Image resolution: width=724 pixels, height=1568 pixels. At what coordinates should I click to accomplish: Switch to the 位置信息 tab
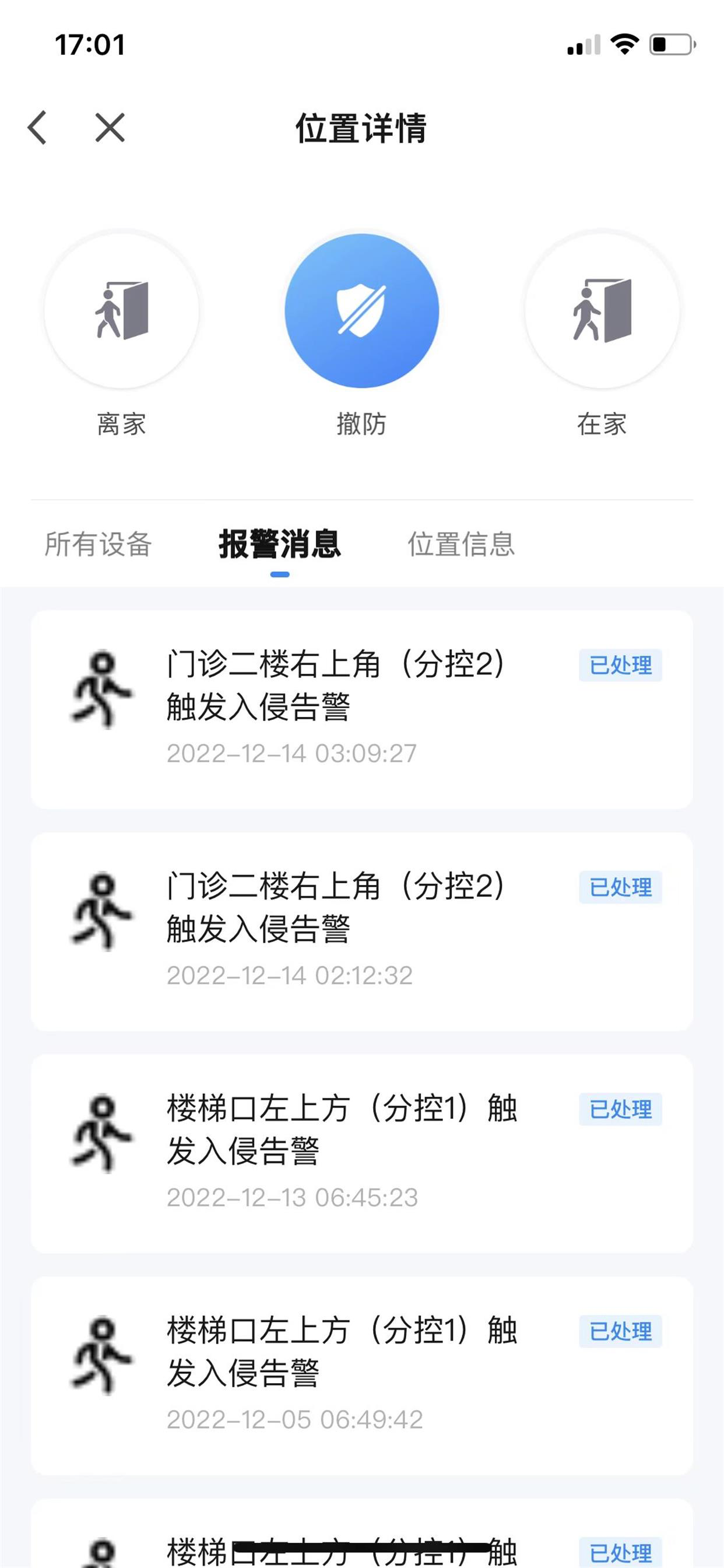[x=461, y=544]
